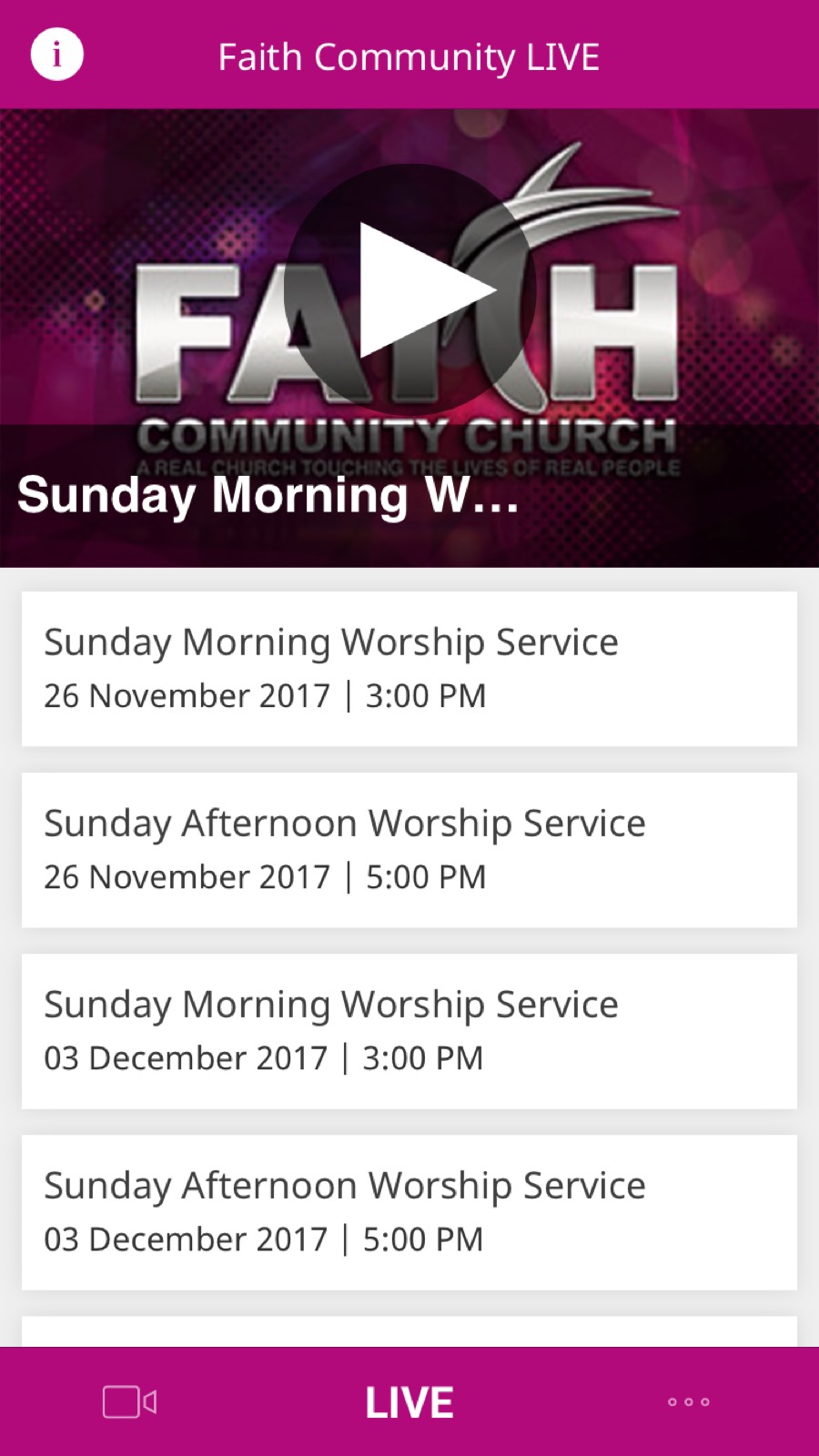Open the info icon in header

56,55
